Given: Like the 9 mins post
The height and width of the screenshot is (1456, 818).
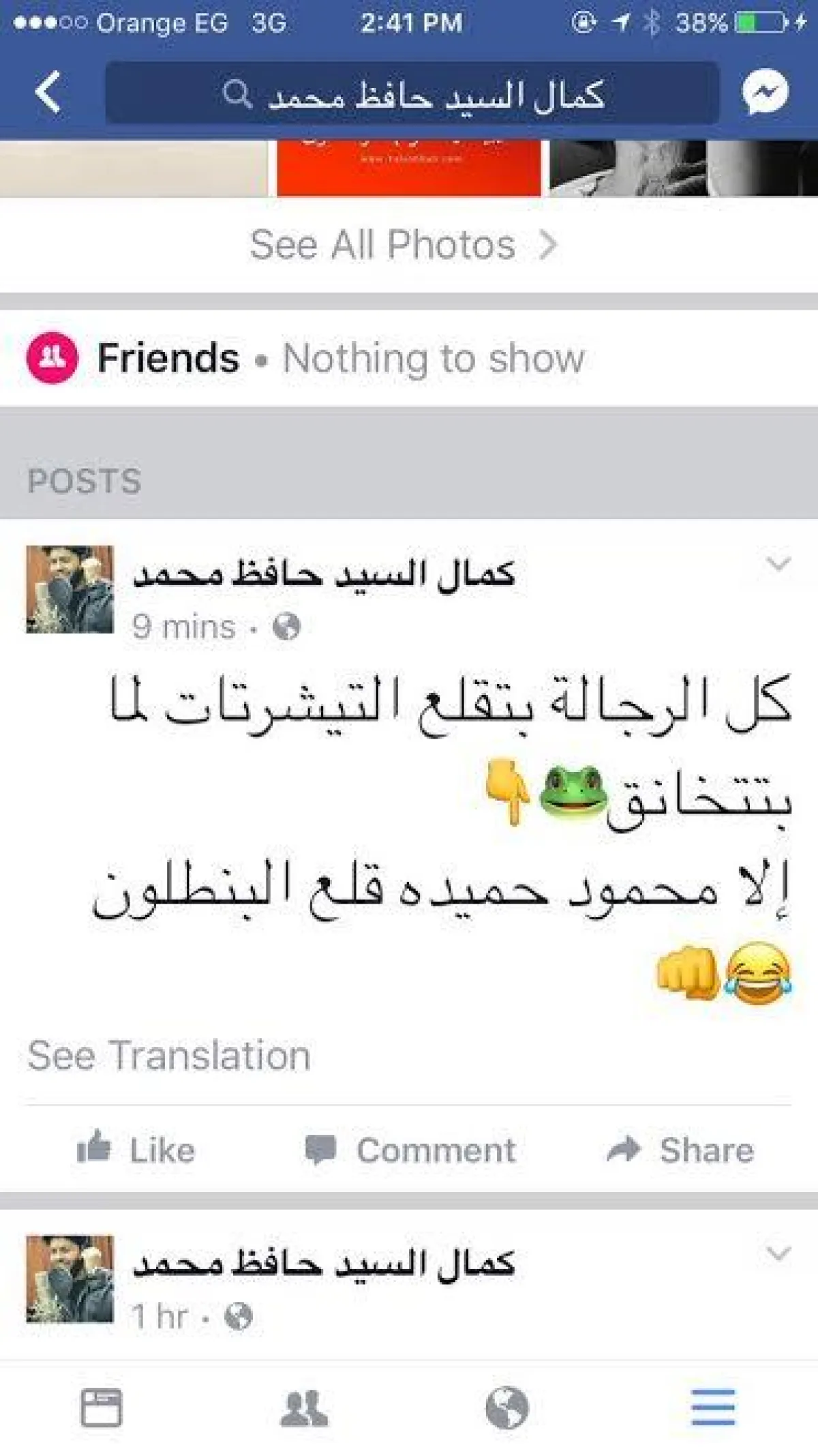Looking at the screenshot, I should (x=136, y=1150).
